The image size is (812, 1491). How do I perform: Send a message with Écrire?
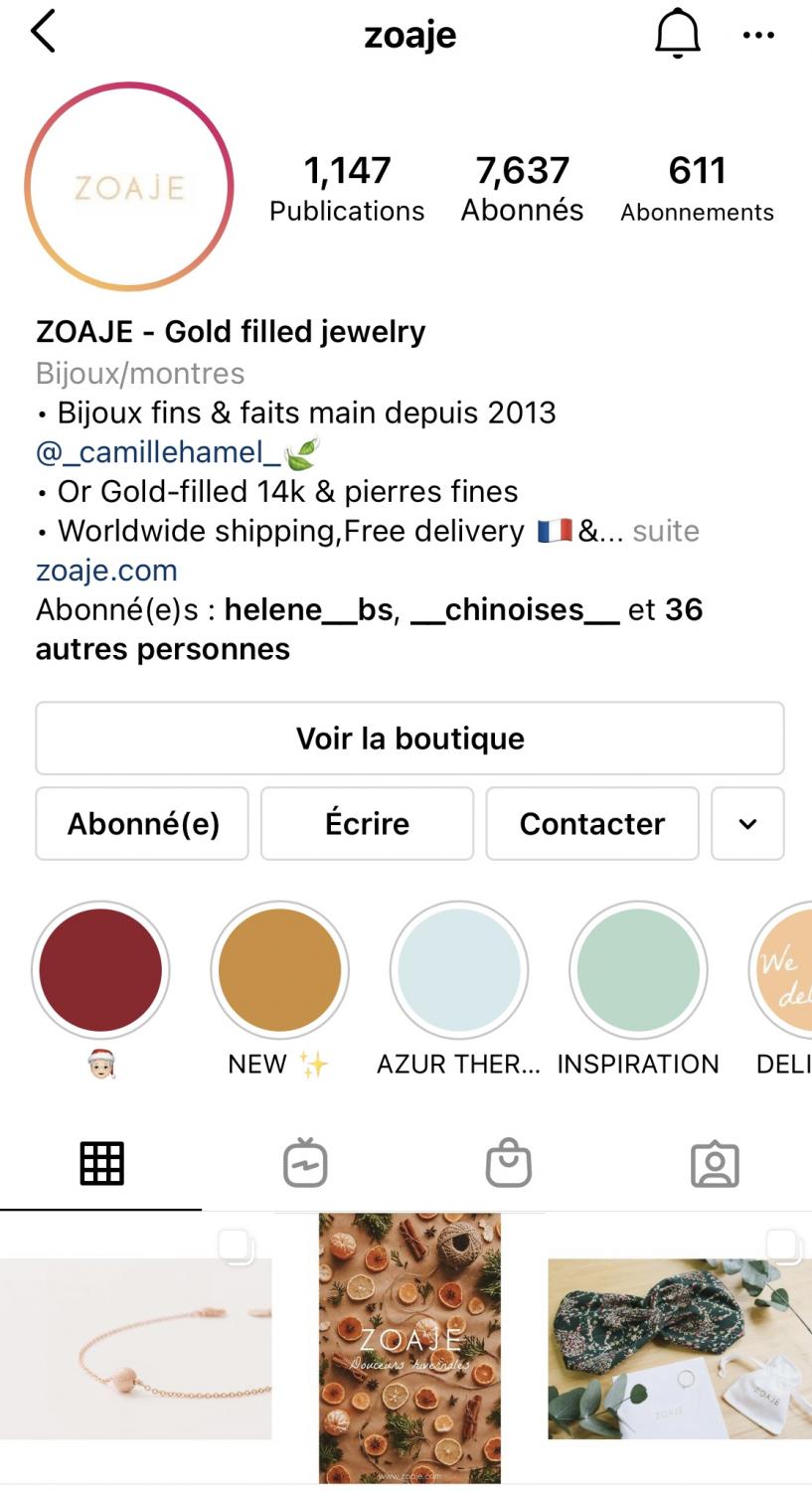tap(367, 824)
